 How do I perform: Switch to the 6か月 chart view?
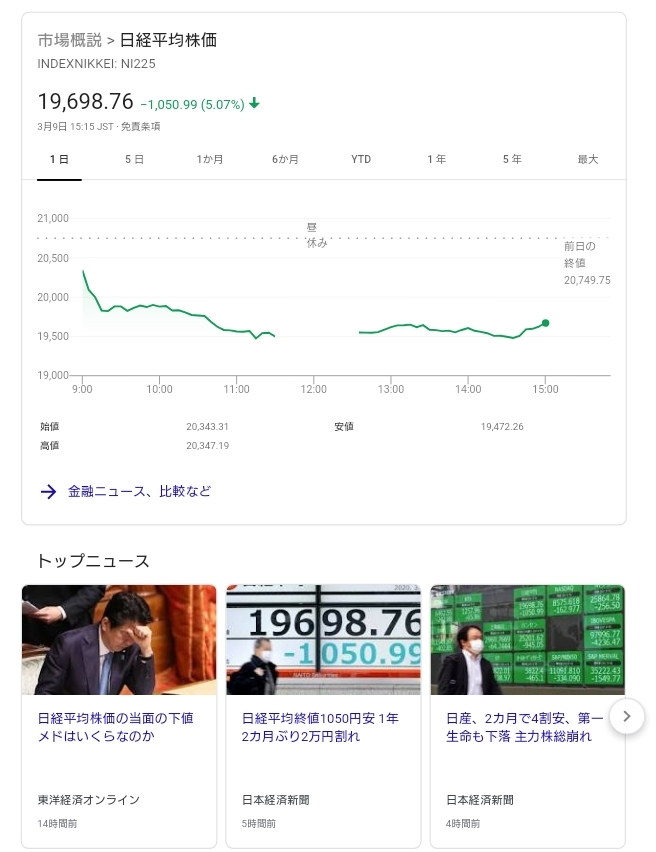[x=285, y=159]
